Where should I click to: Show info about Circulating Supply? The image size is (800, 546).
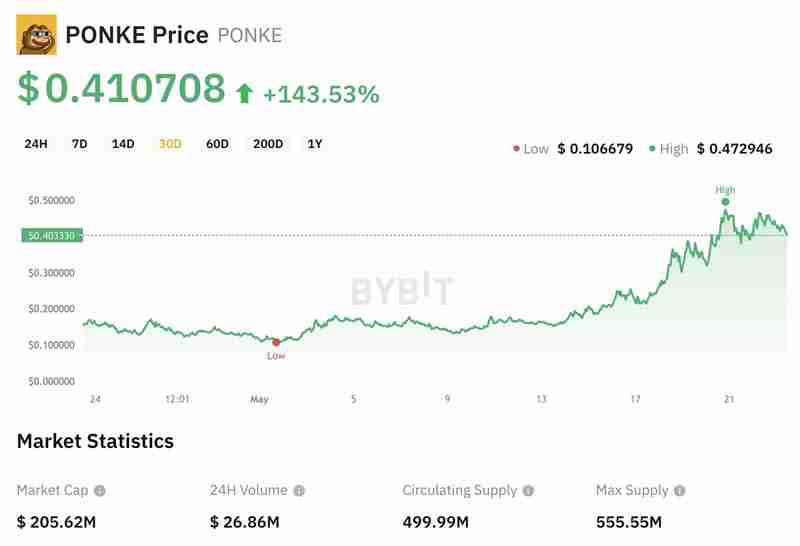coord(528,491)
